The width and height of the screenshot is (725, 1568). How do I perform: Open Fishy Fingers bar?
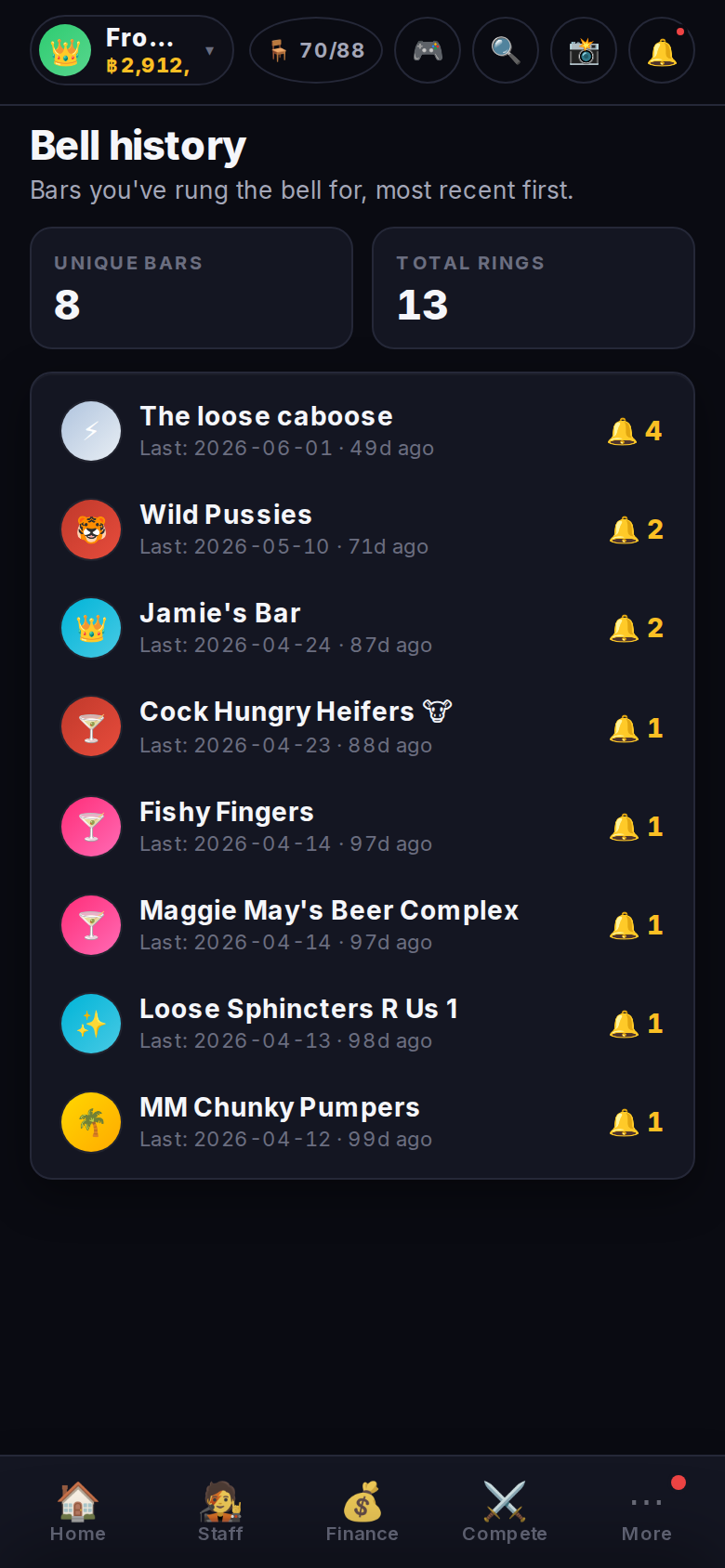[x=362, y=827]
